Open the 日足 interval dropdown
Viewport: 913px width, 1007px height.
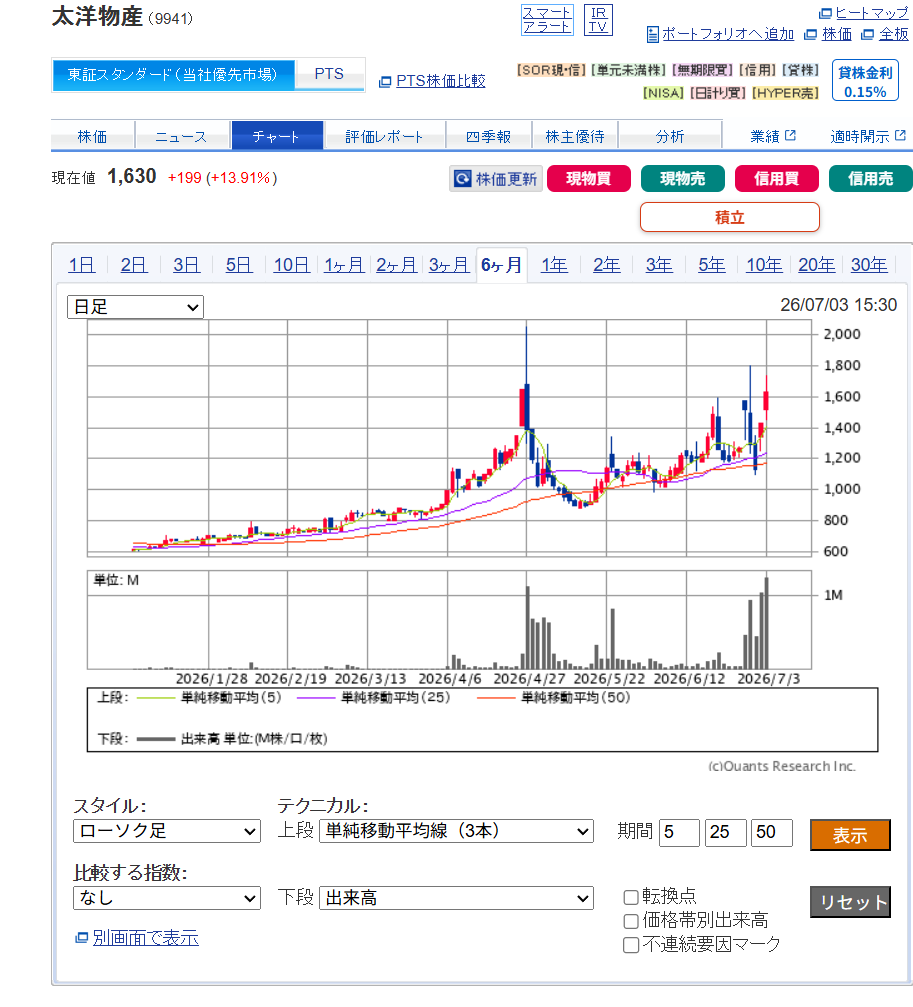point(135,307)
